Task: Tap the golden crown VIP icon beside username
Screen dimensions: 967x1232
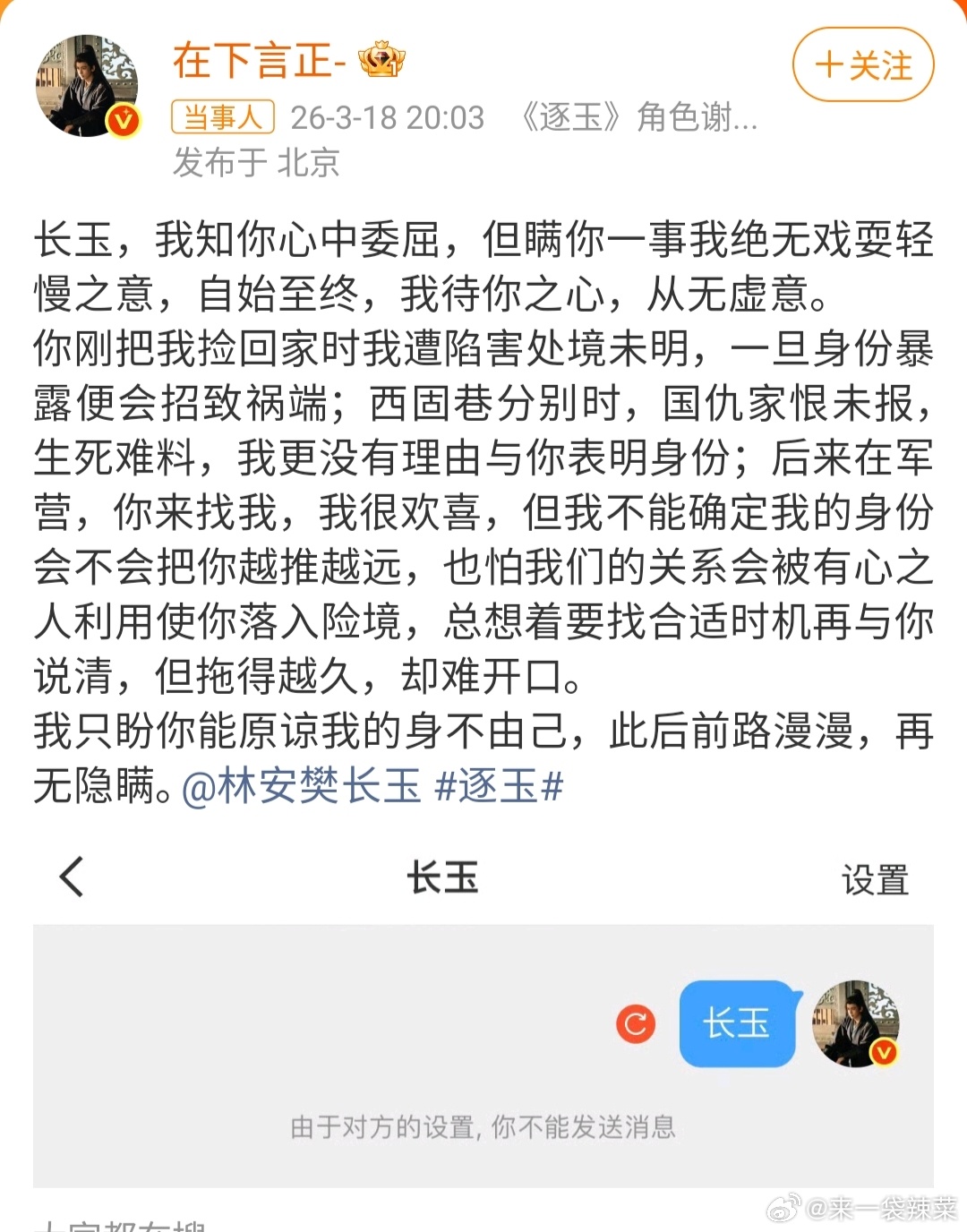Action: [381, 59]
